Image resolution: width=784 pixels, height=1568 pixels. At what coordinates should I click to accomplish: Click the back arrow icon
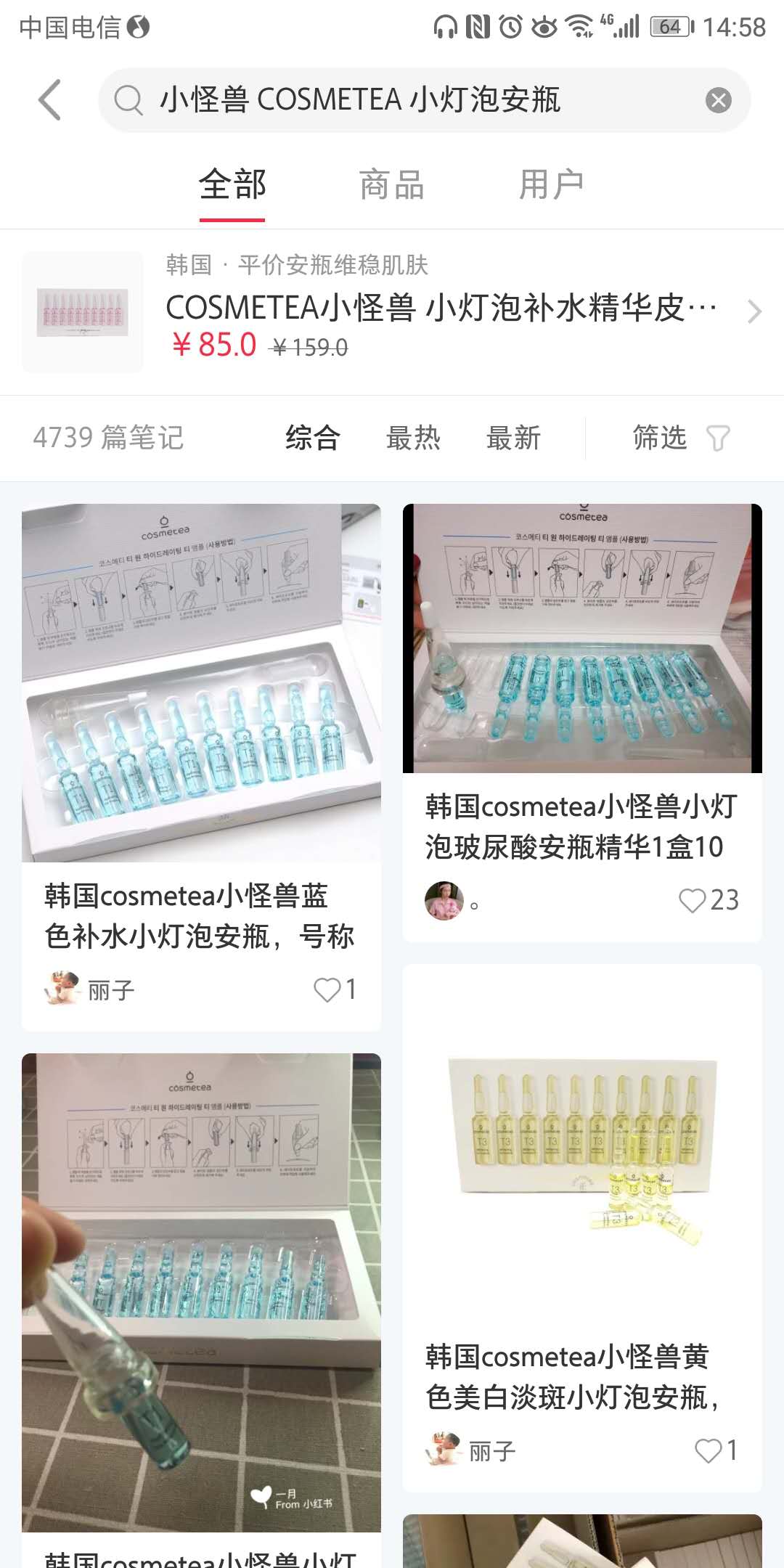click(x=49, y=99)
